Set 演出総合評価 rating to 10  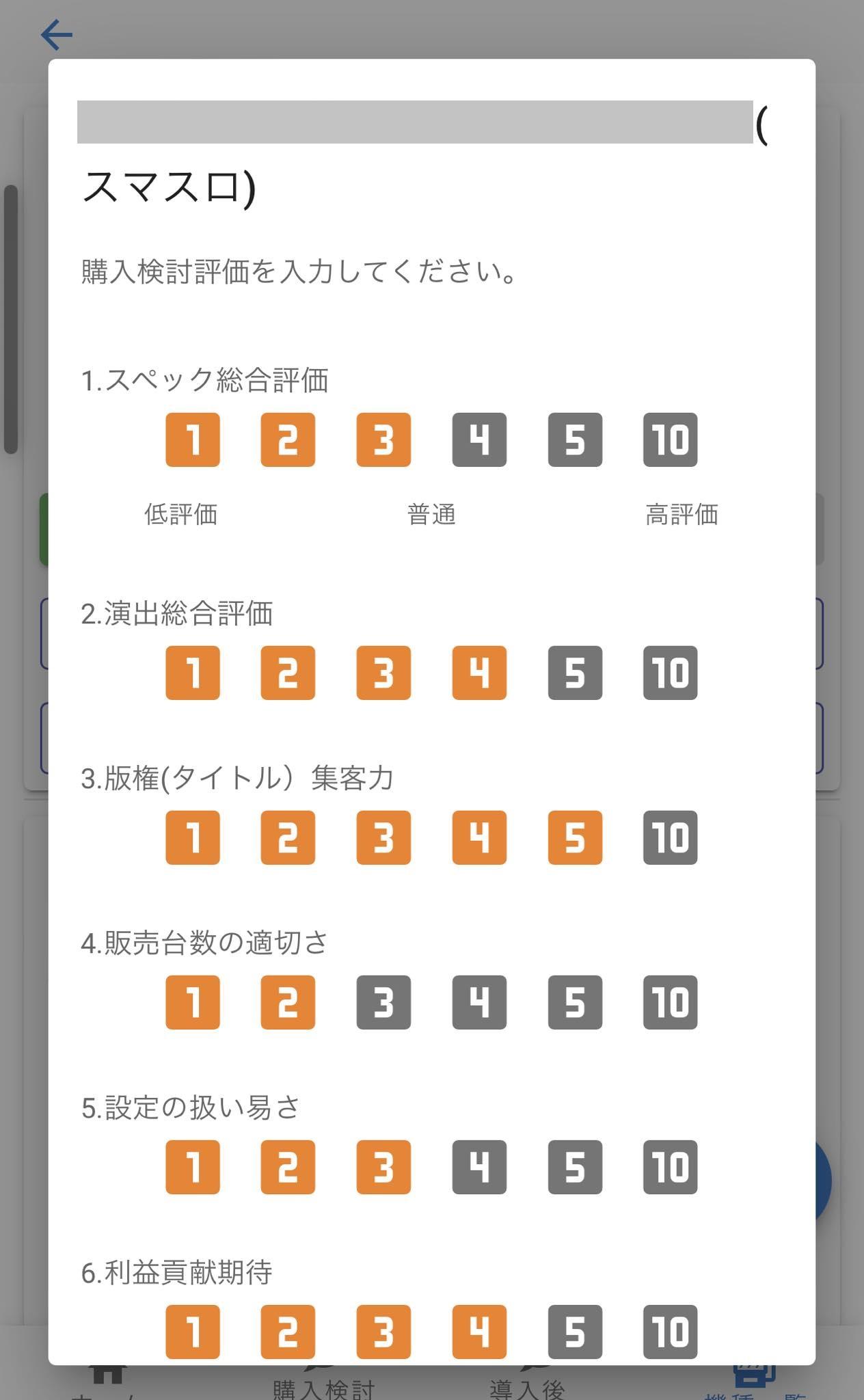pyautogui.click(x=670, y=673)
